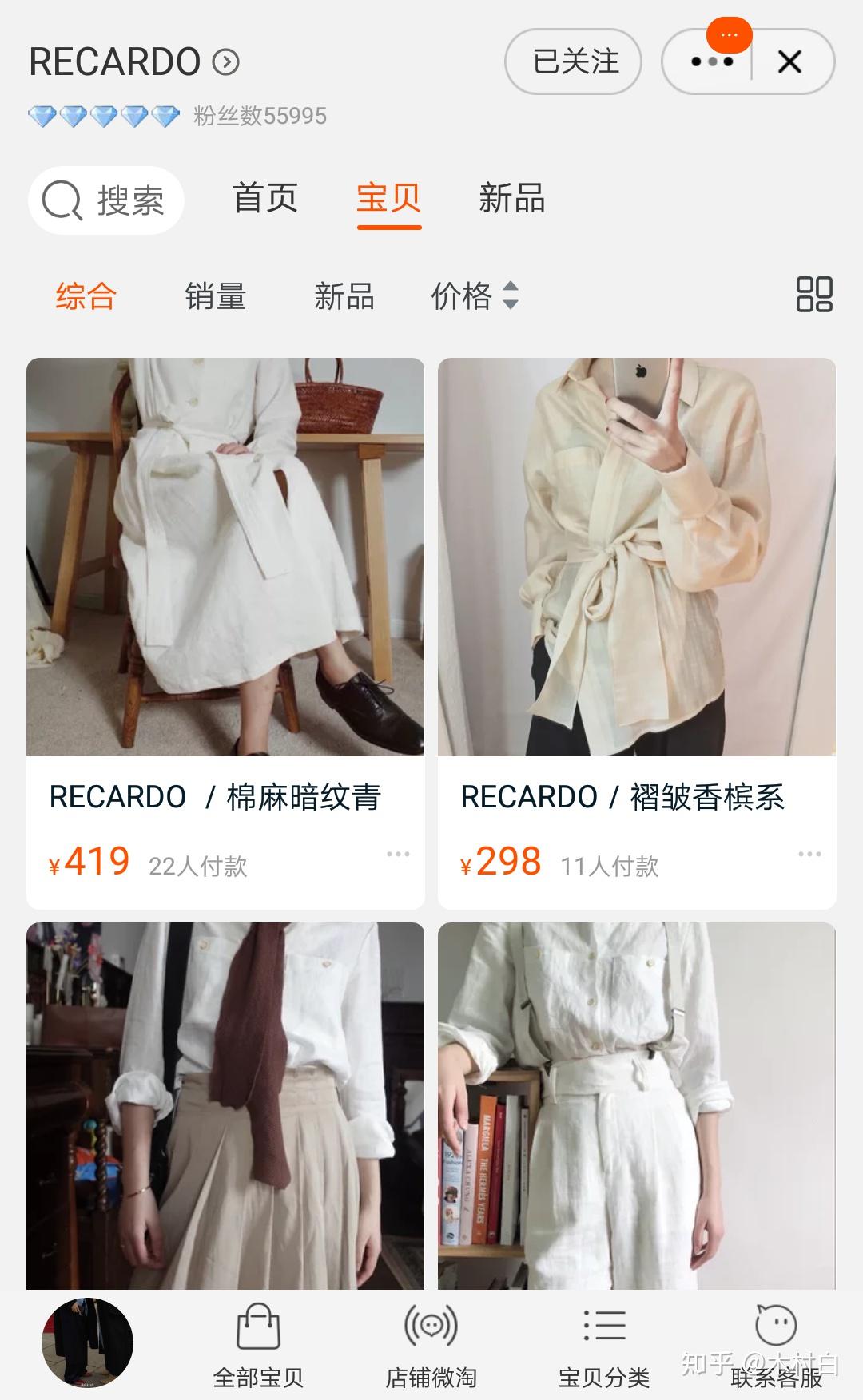Select the 宝贝 tab
Image resolution: width=863 pixels, height=1400 pixels.
point(388,198)
